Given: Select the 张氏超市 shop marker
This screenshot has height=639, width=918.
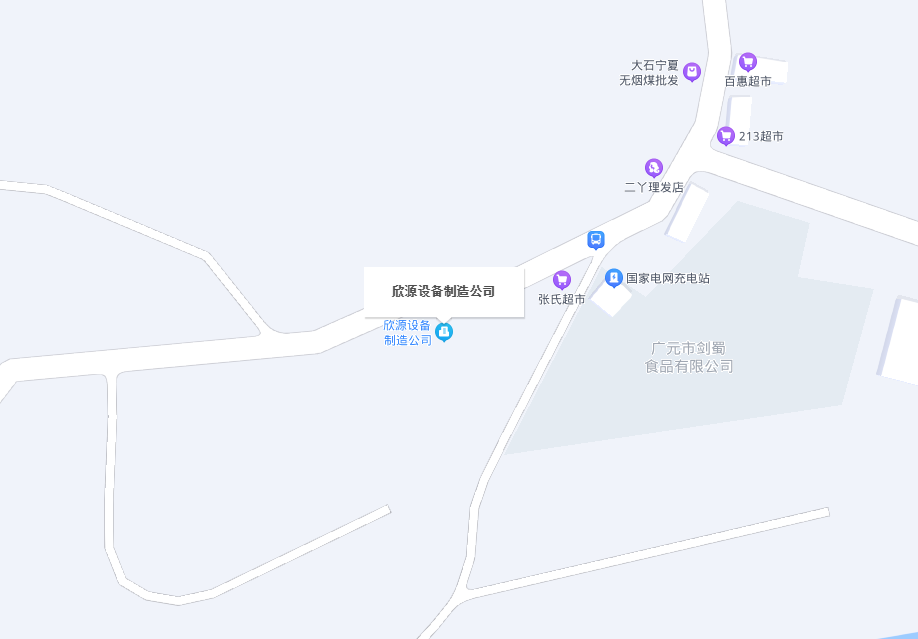Looking at the screenshot, I should pos(562,280).
